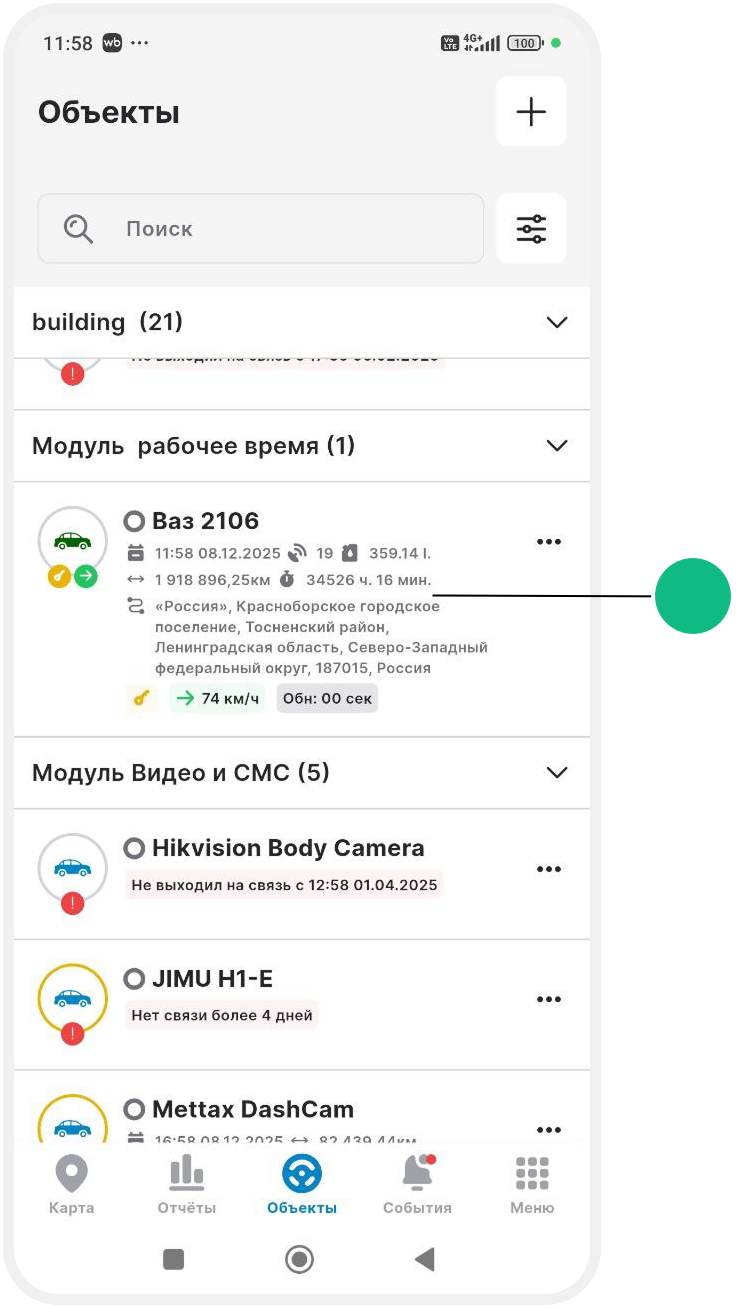Open the search filter settings icon
The width and height of the screenshot is (756, 1308).
[x=531, y=228]
